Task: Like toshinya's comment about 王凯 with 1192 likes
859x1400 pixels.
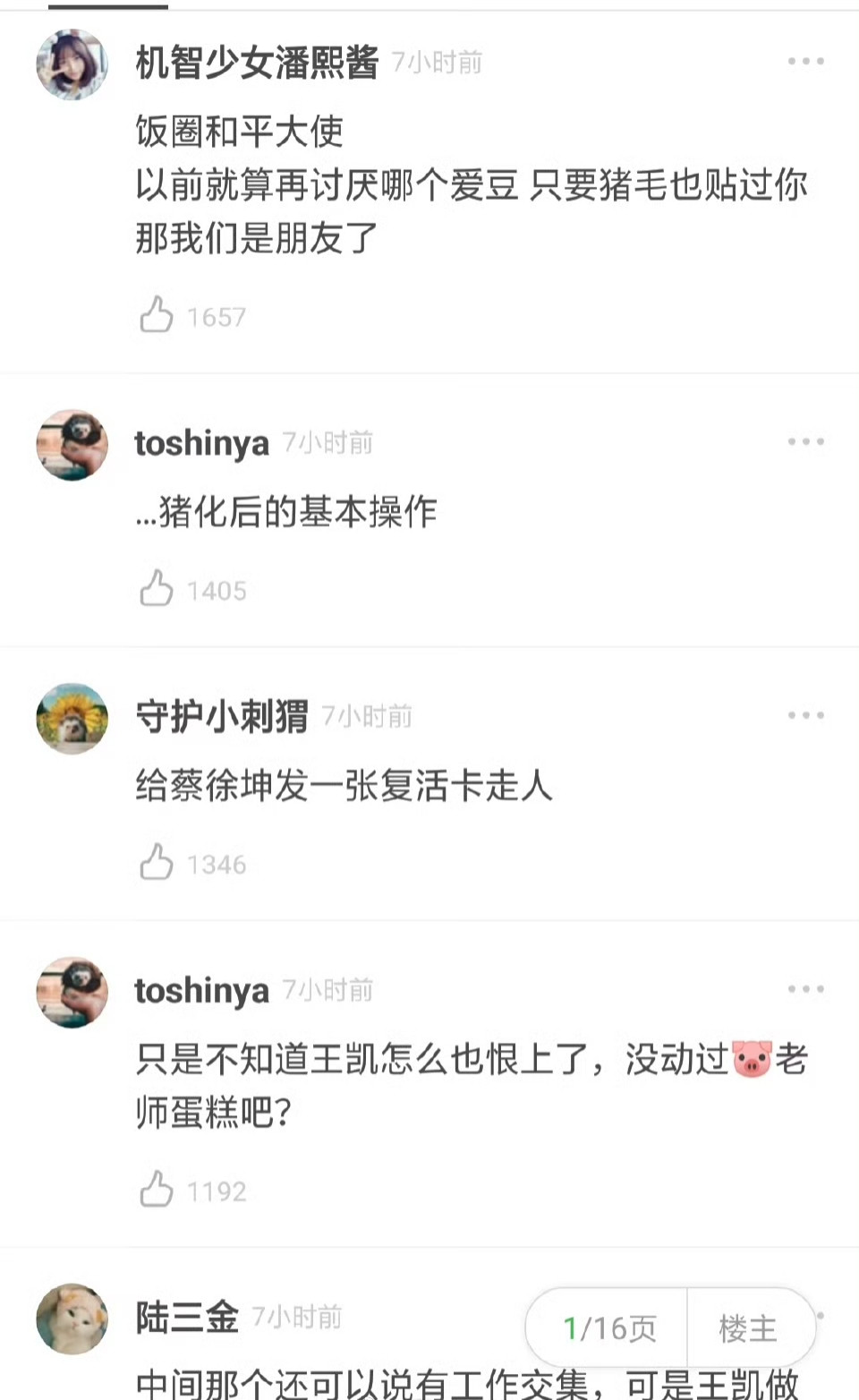Action: [157, 1190]
